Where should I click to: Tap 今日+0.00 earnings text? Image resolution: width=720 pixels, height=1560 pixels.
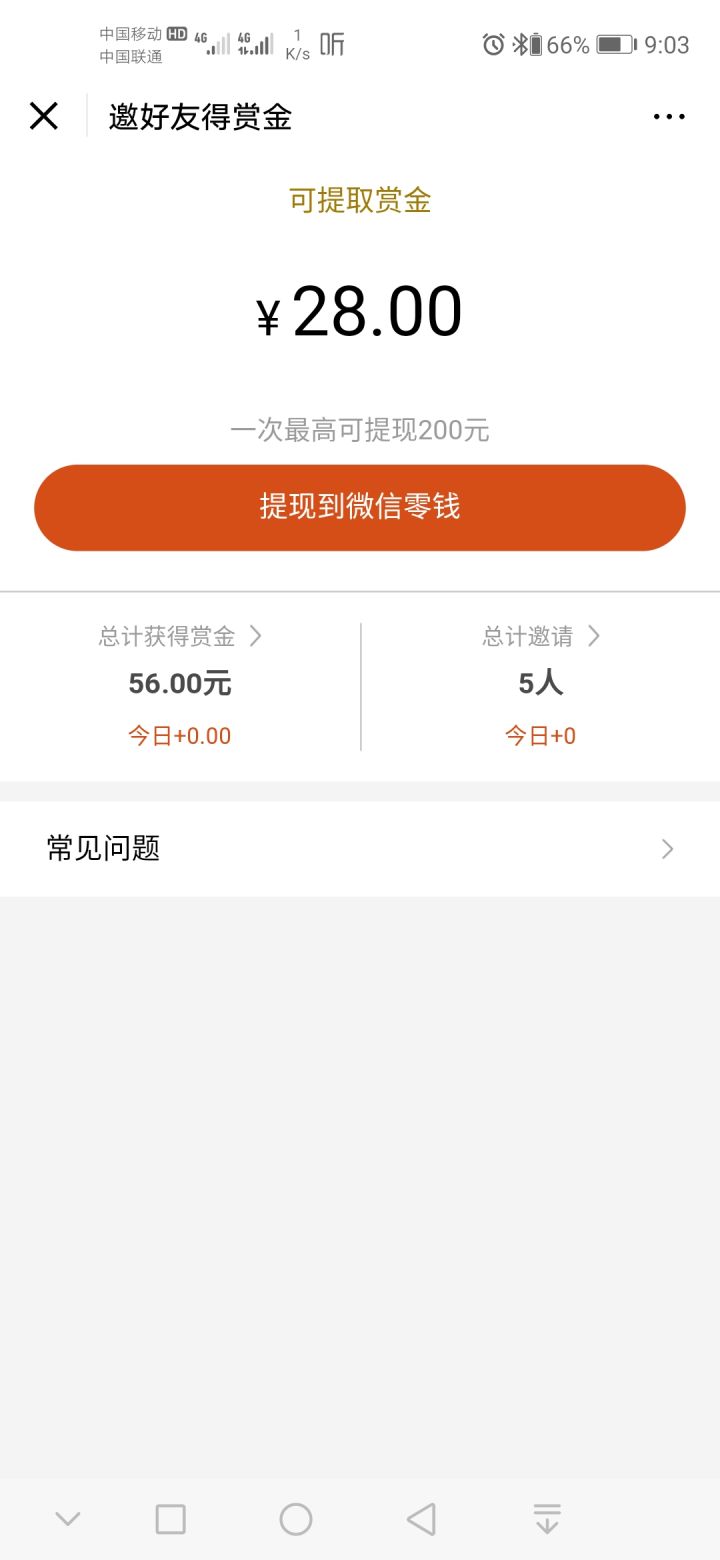point(180,735)
